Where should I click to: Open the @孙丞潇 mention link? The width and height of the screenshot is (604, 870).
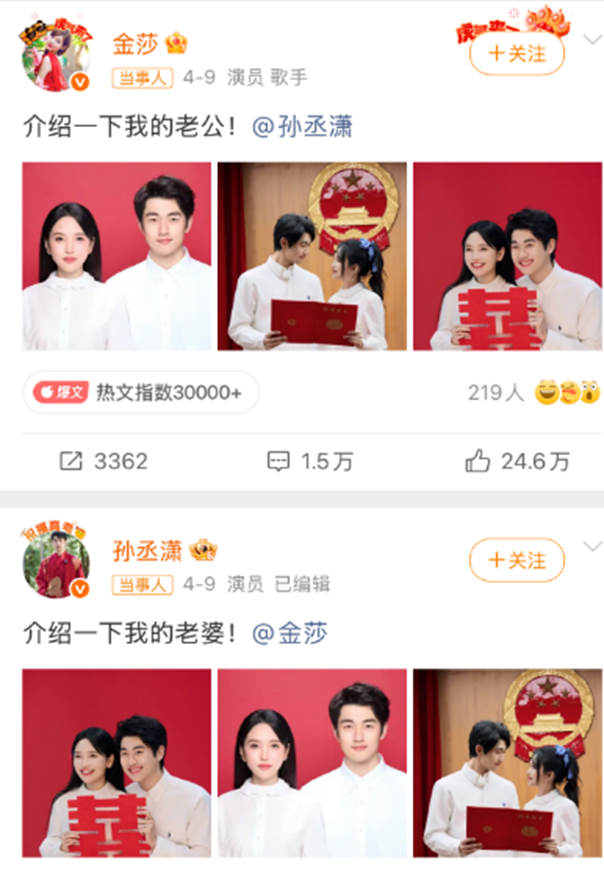click(x=302, y=127)
